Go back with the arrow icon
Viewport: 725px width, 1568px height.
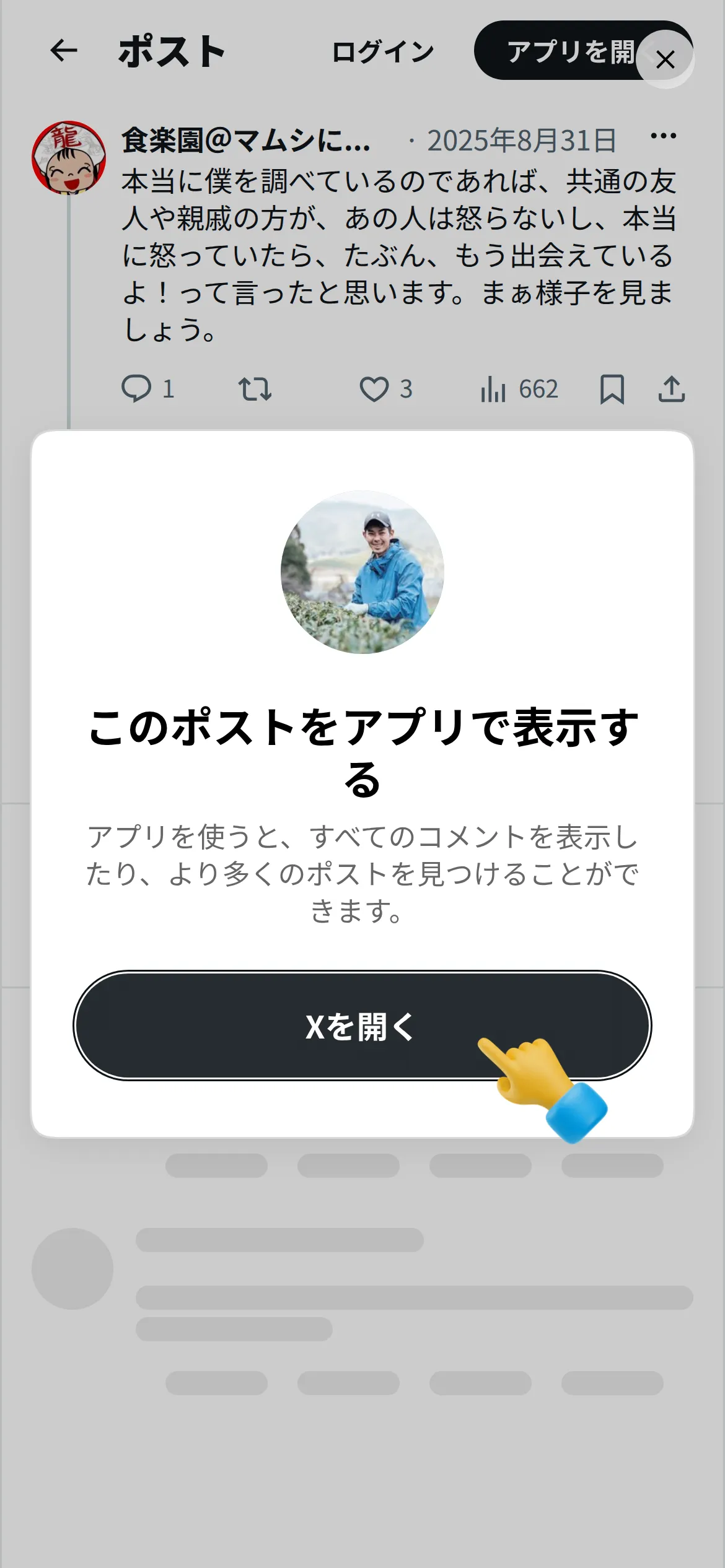(64, 51)
